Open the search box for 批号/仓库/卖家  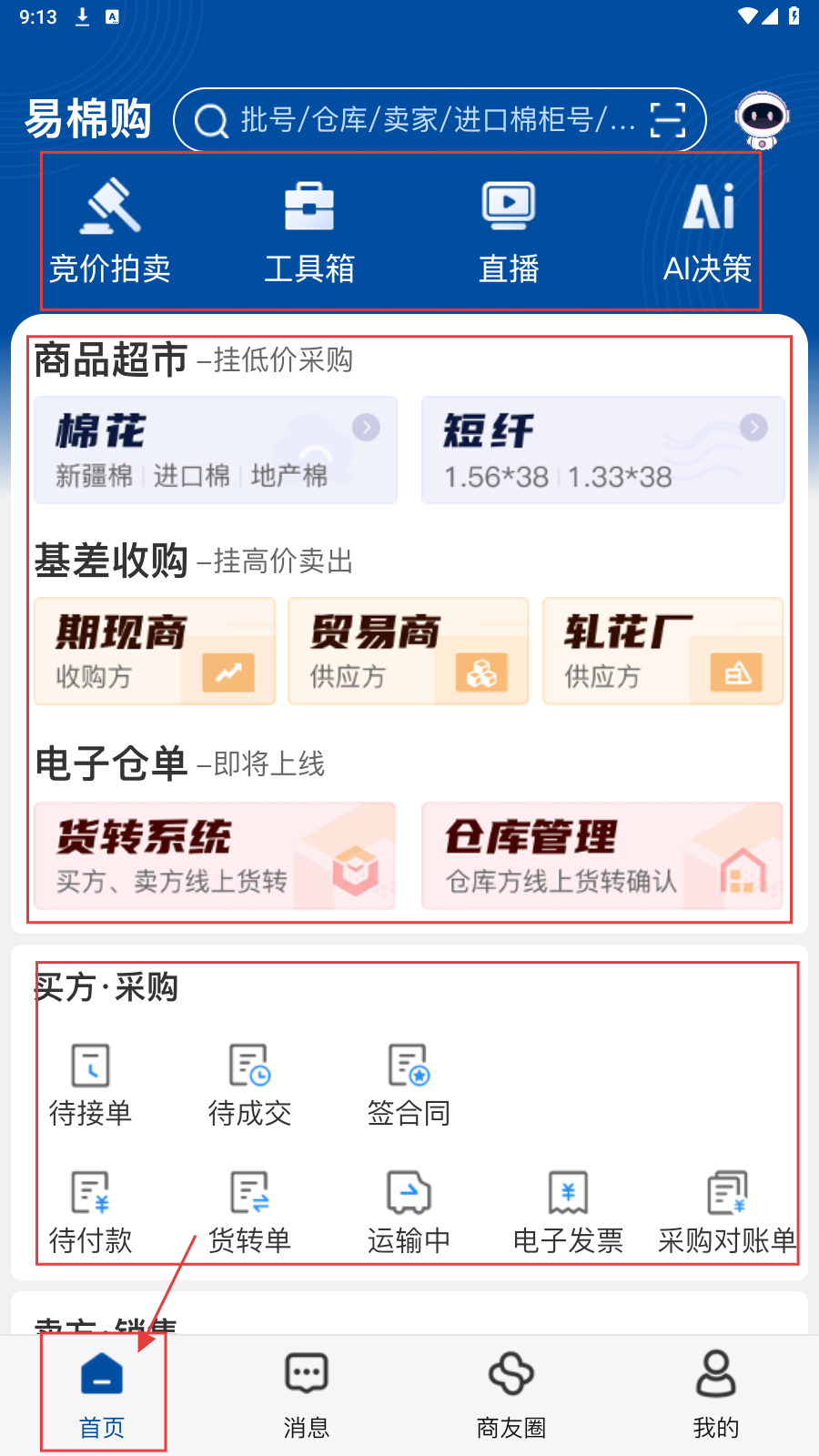click(x=428, y=120)
